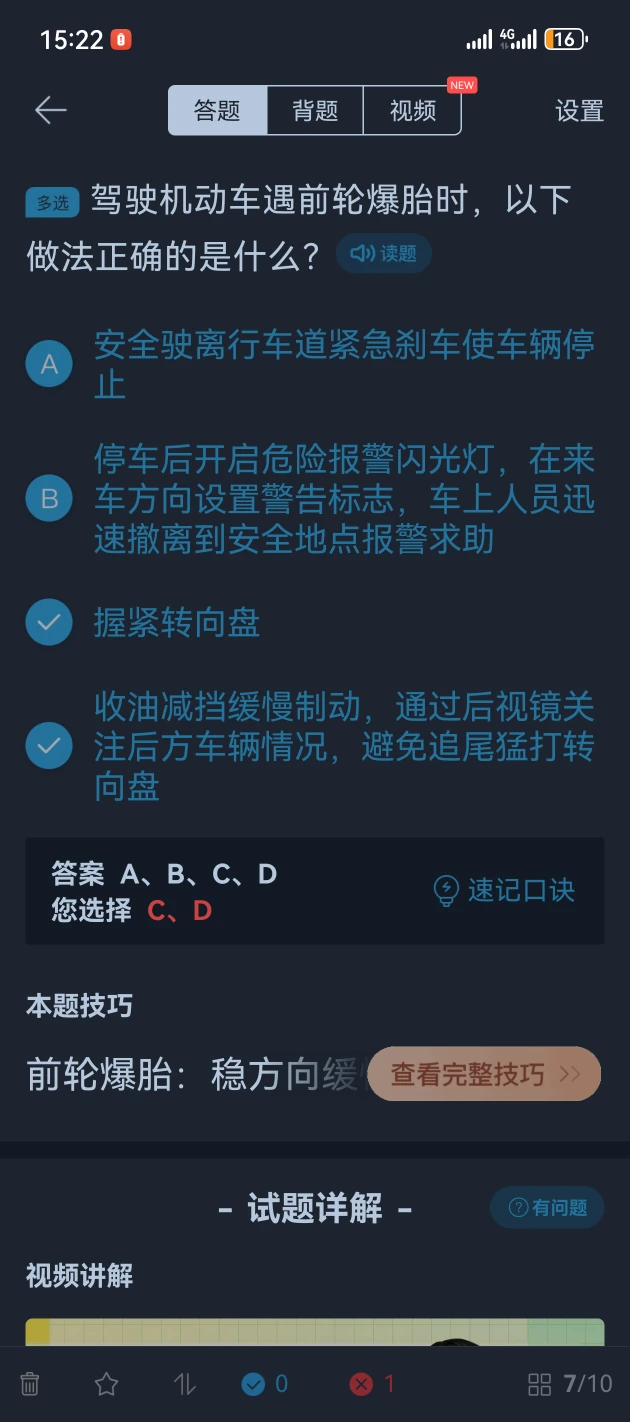630x1422 pixels.
Task: Open 速记口诀 memory tip
Action: [504, 890]
